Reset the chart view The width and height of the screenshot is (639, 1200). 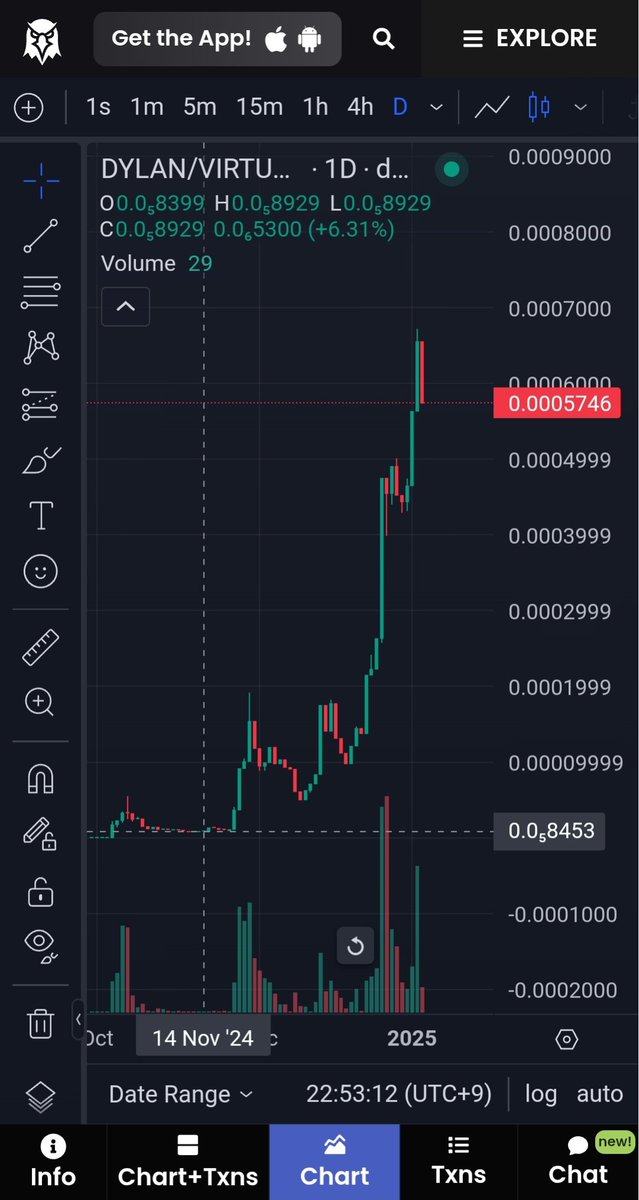coord(355,946)
